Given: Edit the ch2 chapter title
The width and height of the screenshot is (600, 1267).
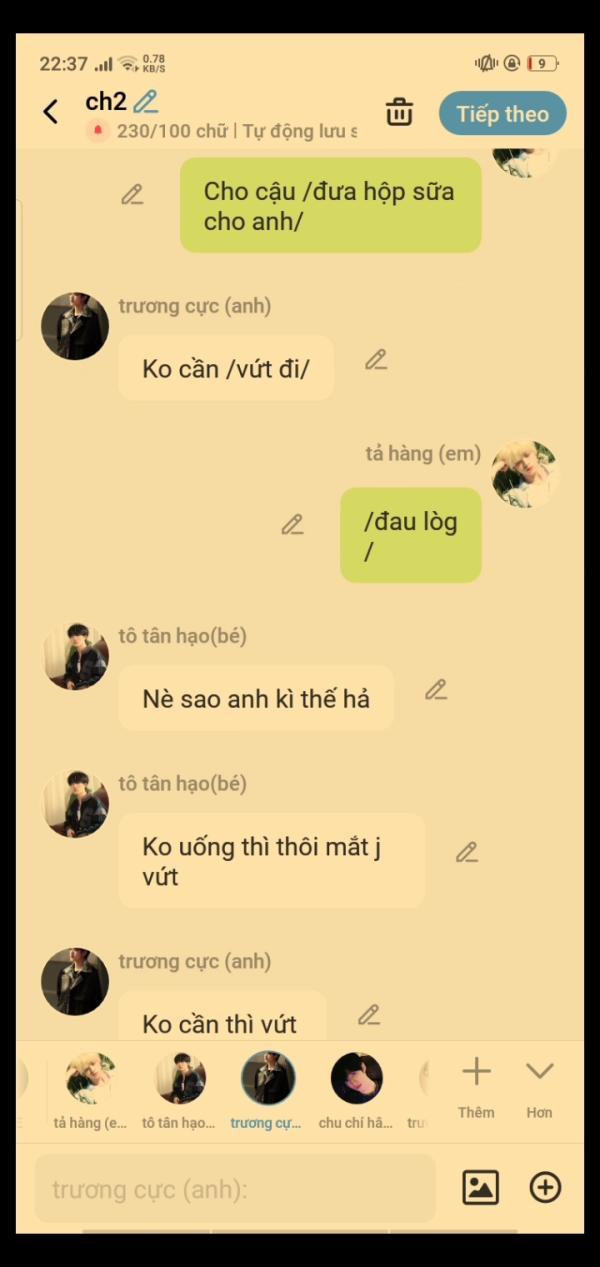Looking at the screenshot, I should point(146,101).
